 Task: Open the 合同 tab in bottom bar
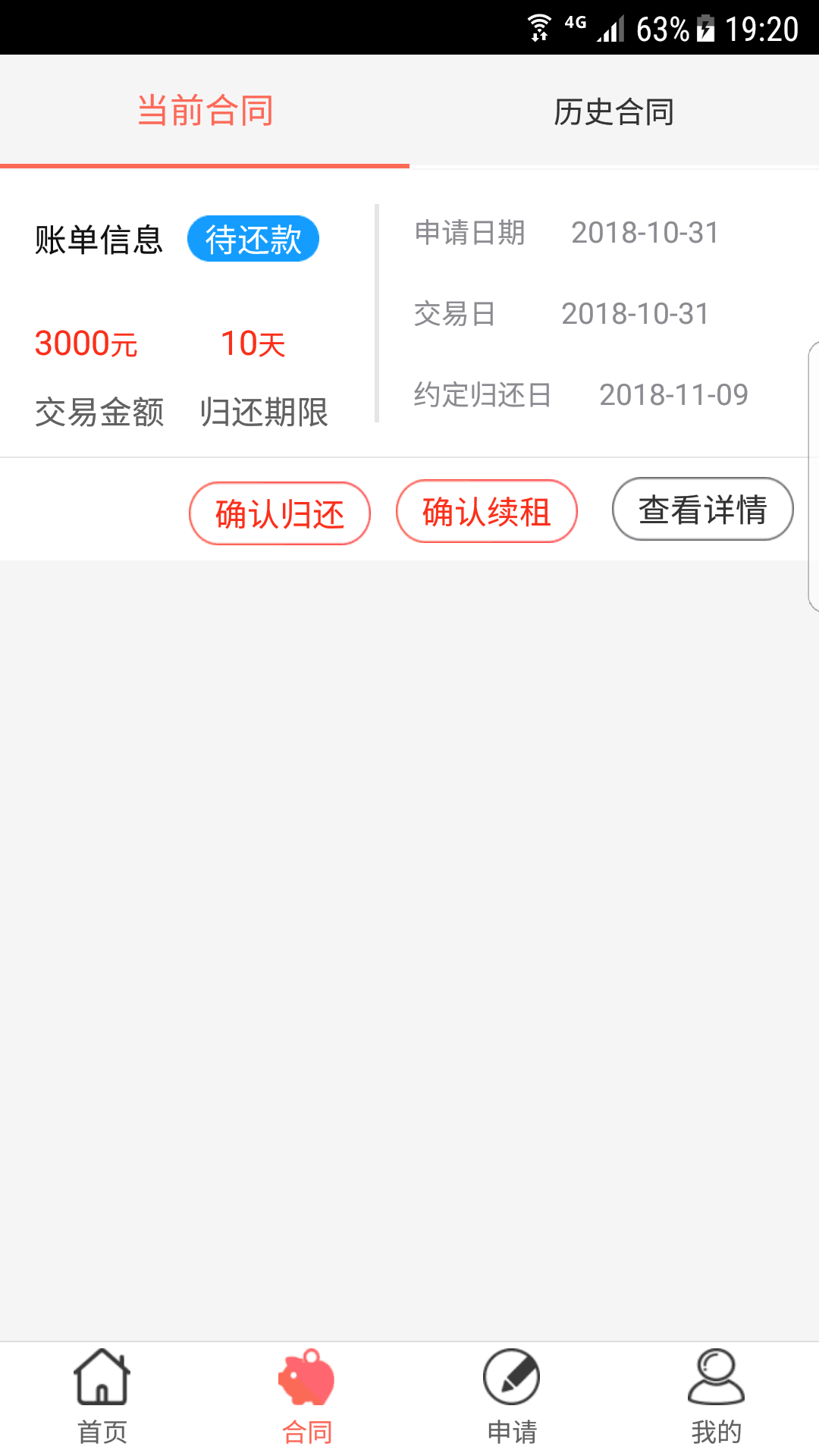307,1398
